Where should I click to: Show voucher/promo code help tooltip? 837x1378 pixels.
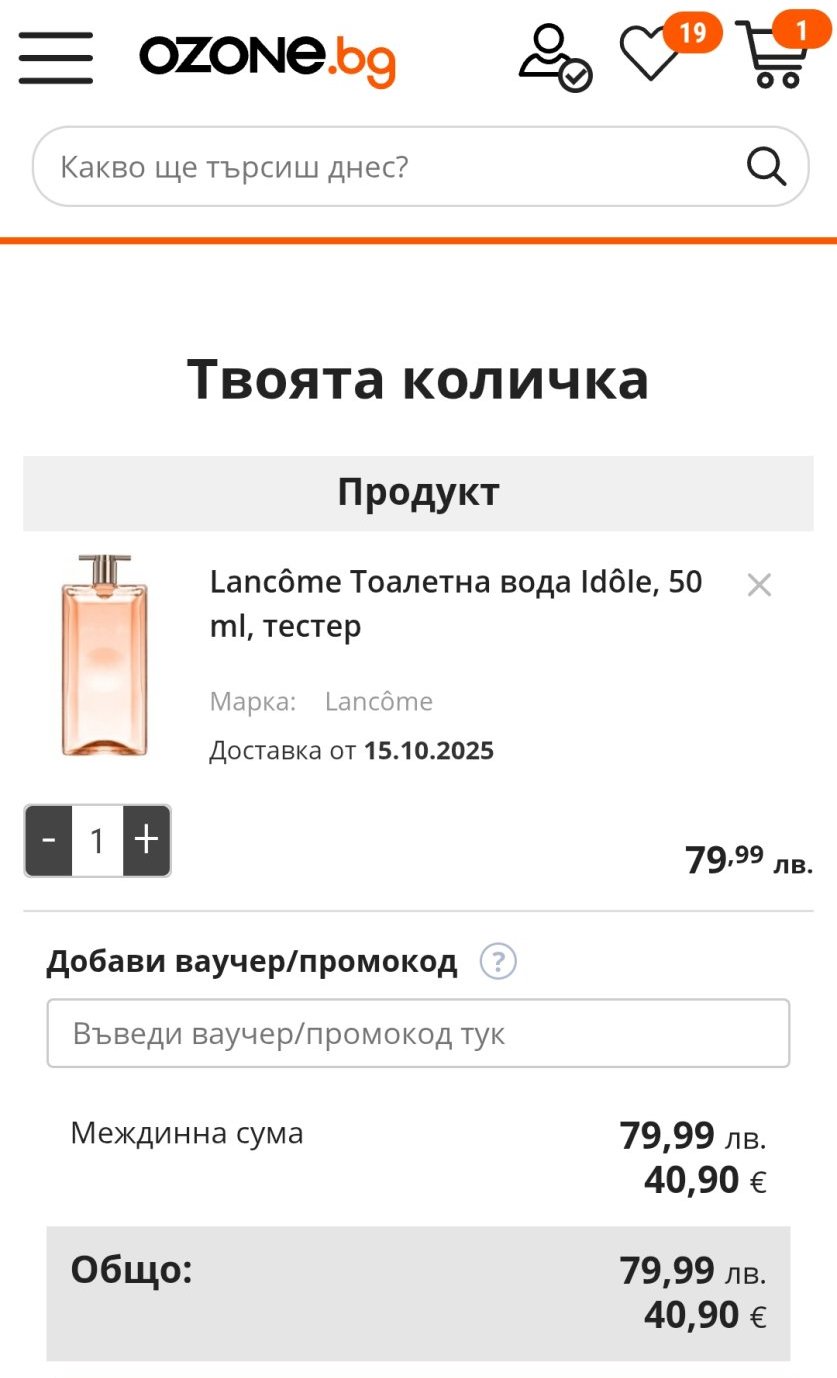tap(498, 962)
